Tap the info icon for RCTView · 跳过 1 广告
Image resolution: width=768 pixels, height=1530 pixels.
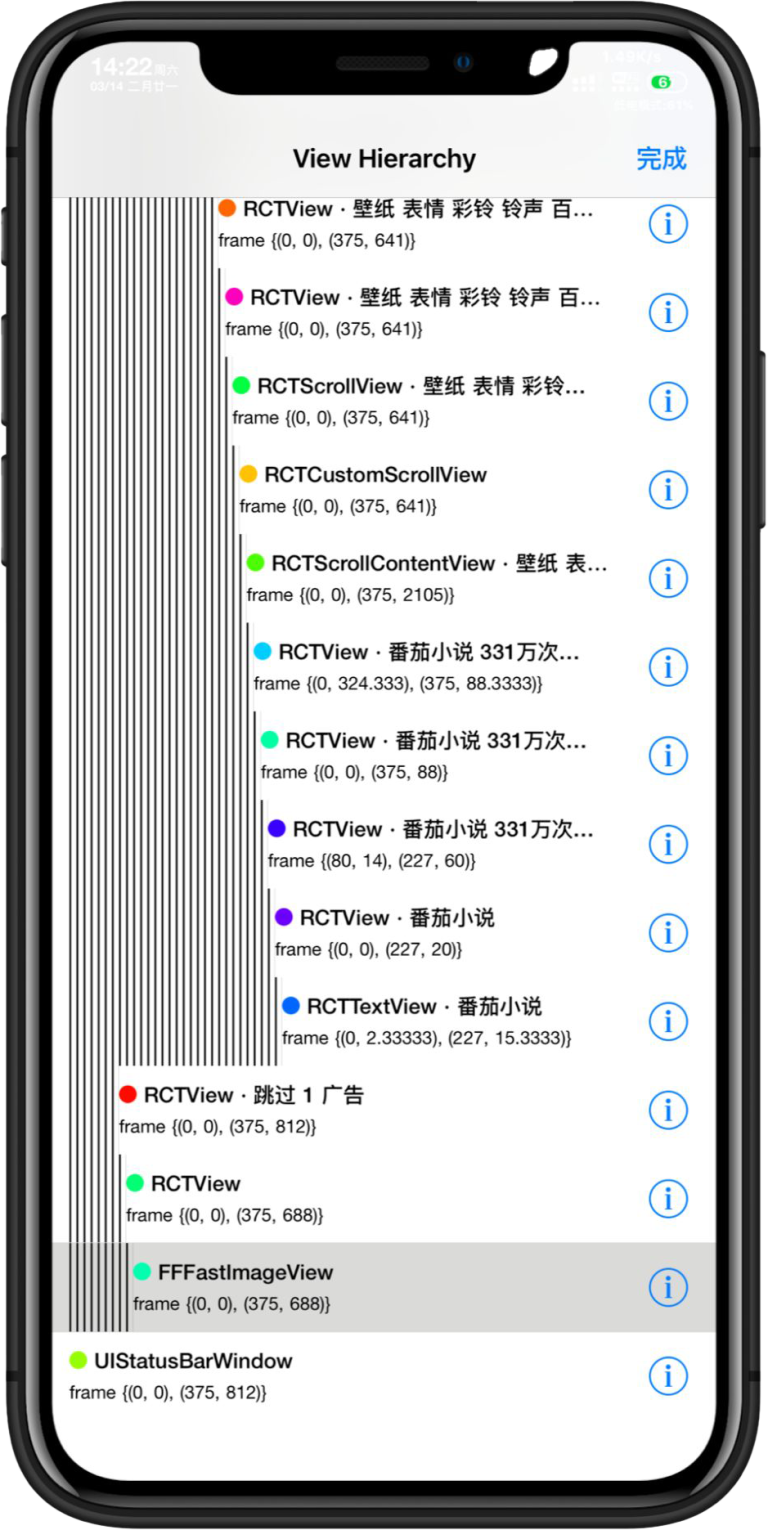tap(667, 1108)
